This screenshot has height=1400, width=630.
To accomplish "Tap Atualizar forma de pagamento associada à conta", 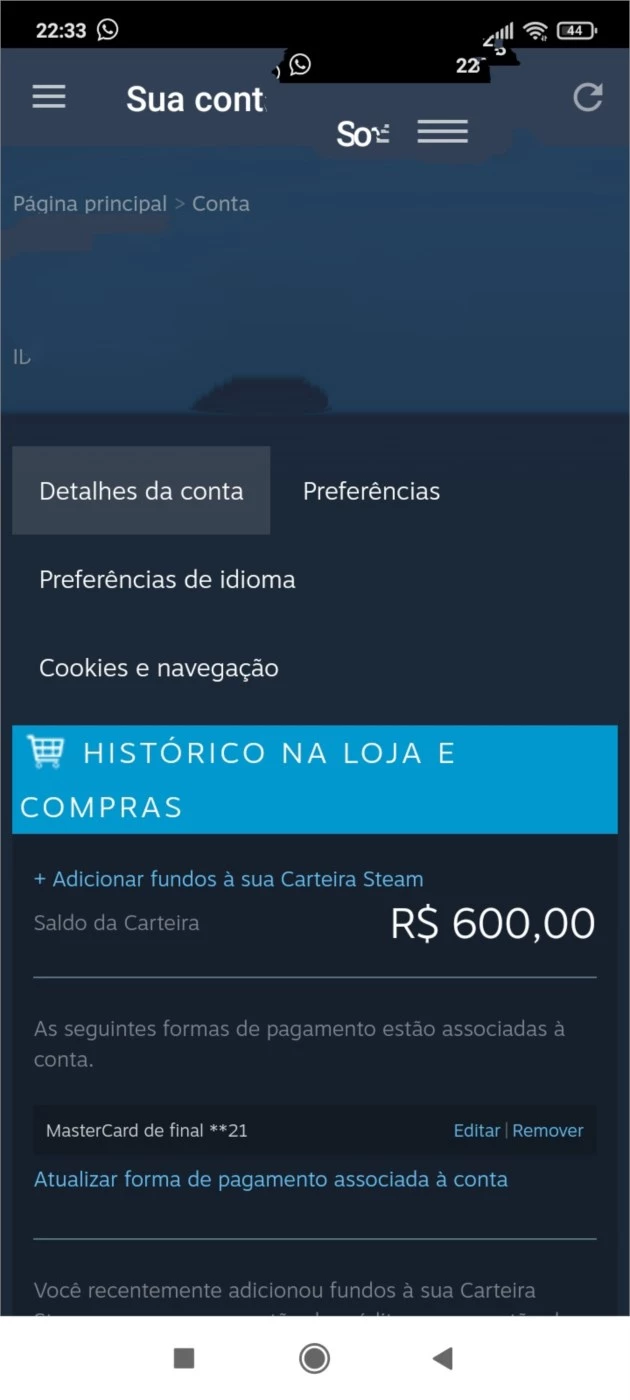I will coord(271,1180).
